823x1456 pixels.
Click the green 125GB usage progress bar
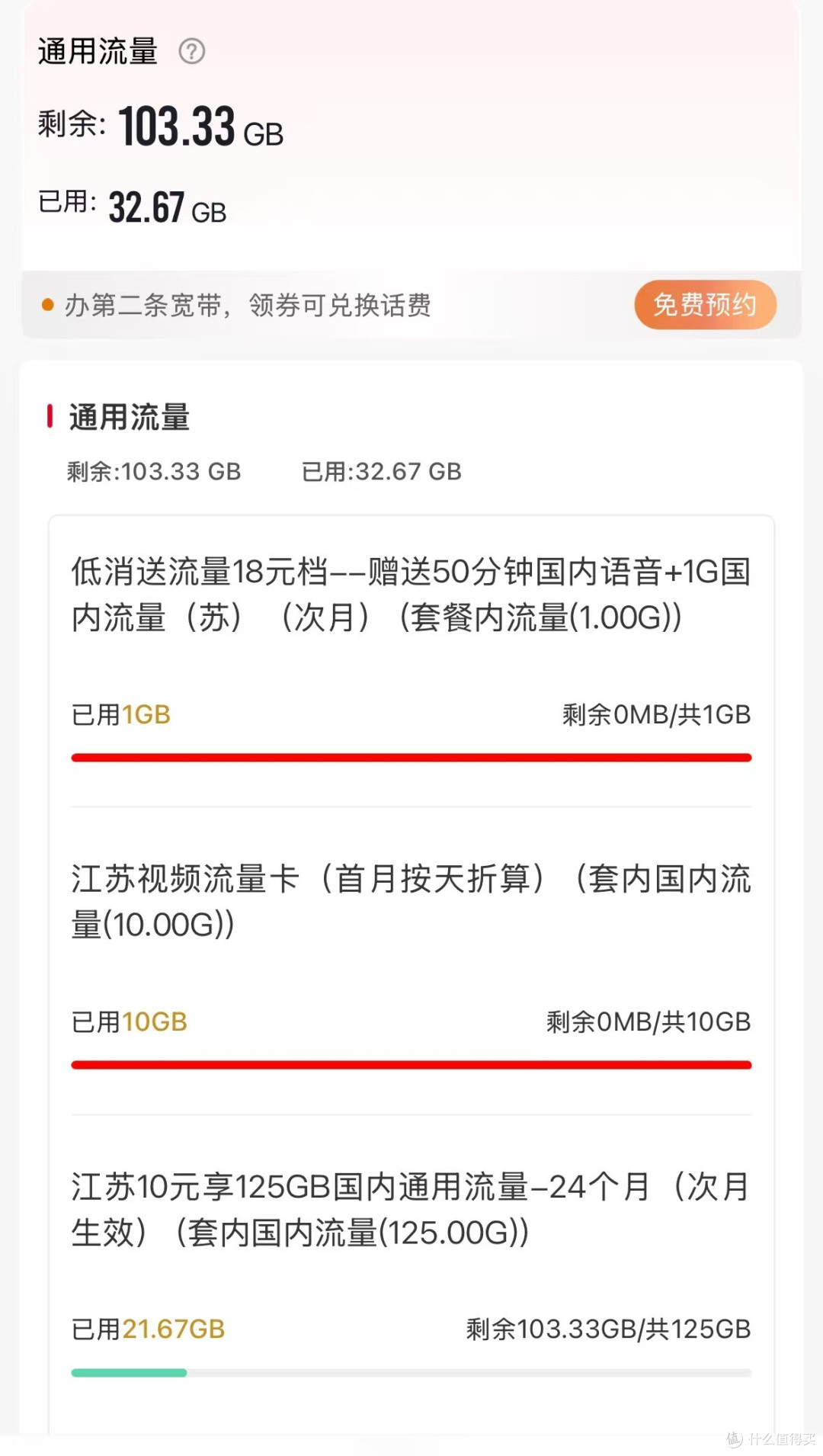128,1370
